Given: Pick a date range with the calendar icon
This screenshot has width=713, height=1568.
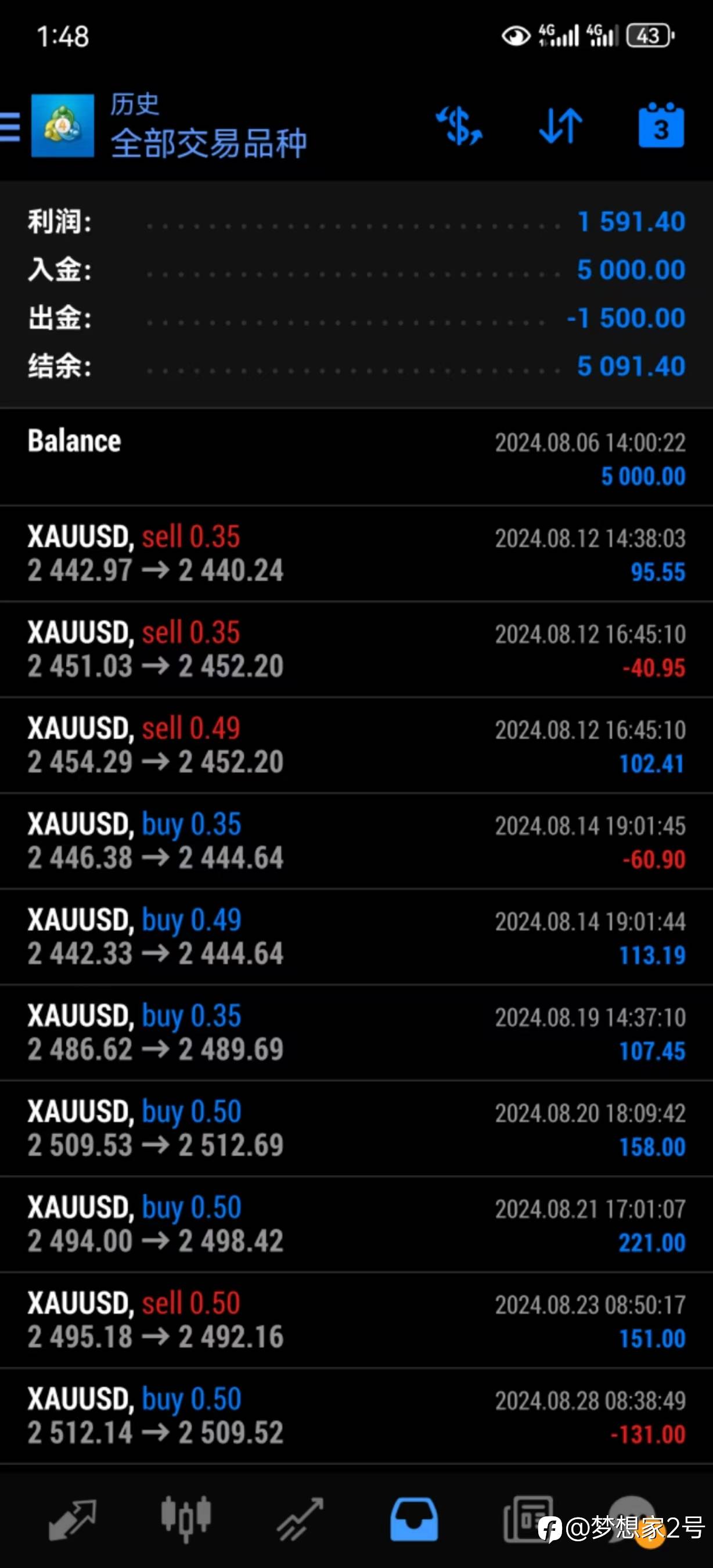Looking at the screenshot, I should click(661, 126).
